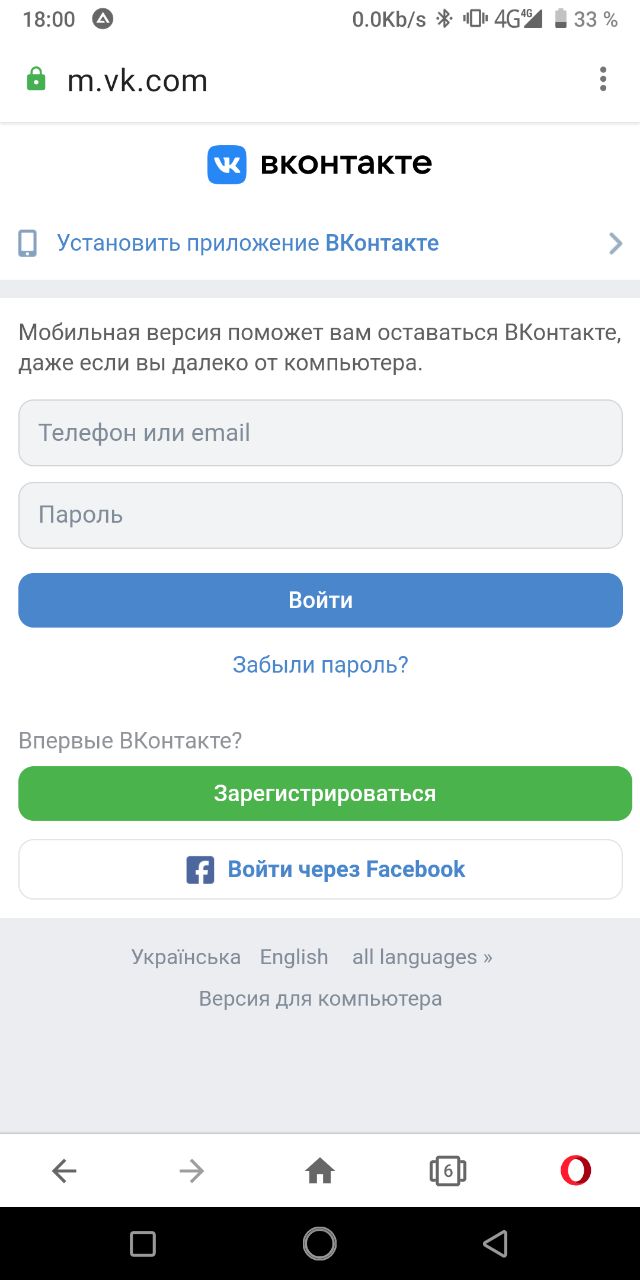Go back with browser back arrow

click(64, 1170)
